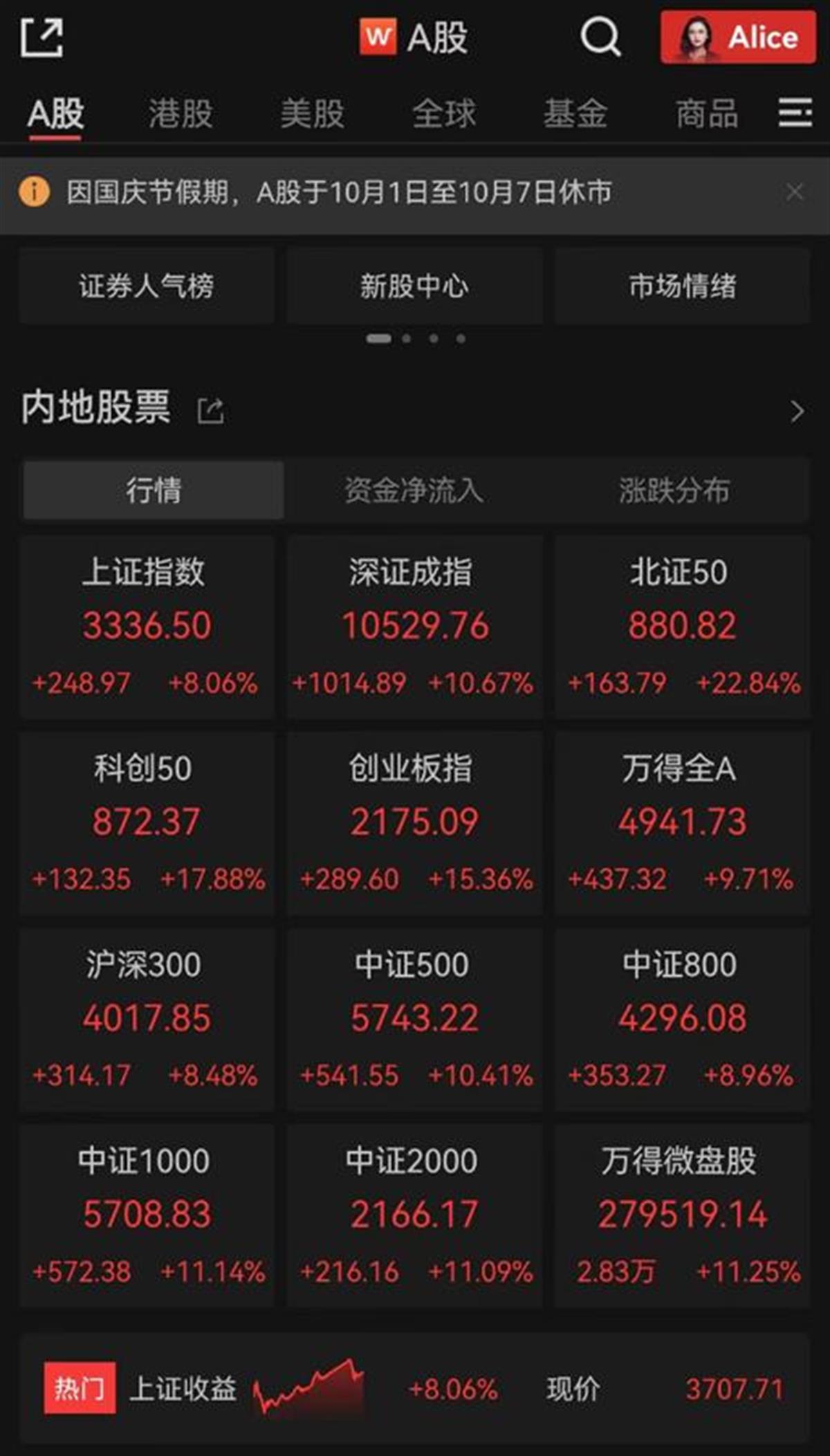
Task: Switch to the 基金 tab
Action: click(x=575, y=114)
